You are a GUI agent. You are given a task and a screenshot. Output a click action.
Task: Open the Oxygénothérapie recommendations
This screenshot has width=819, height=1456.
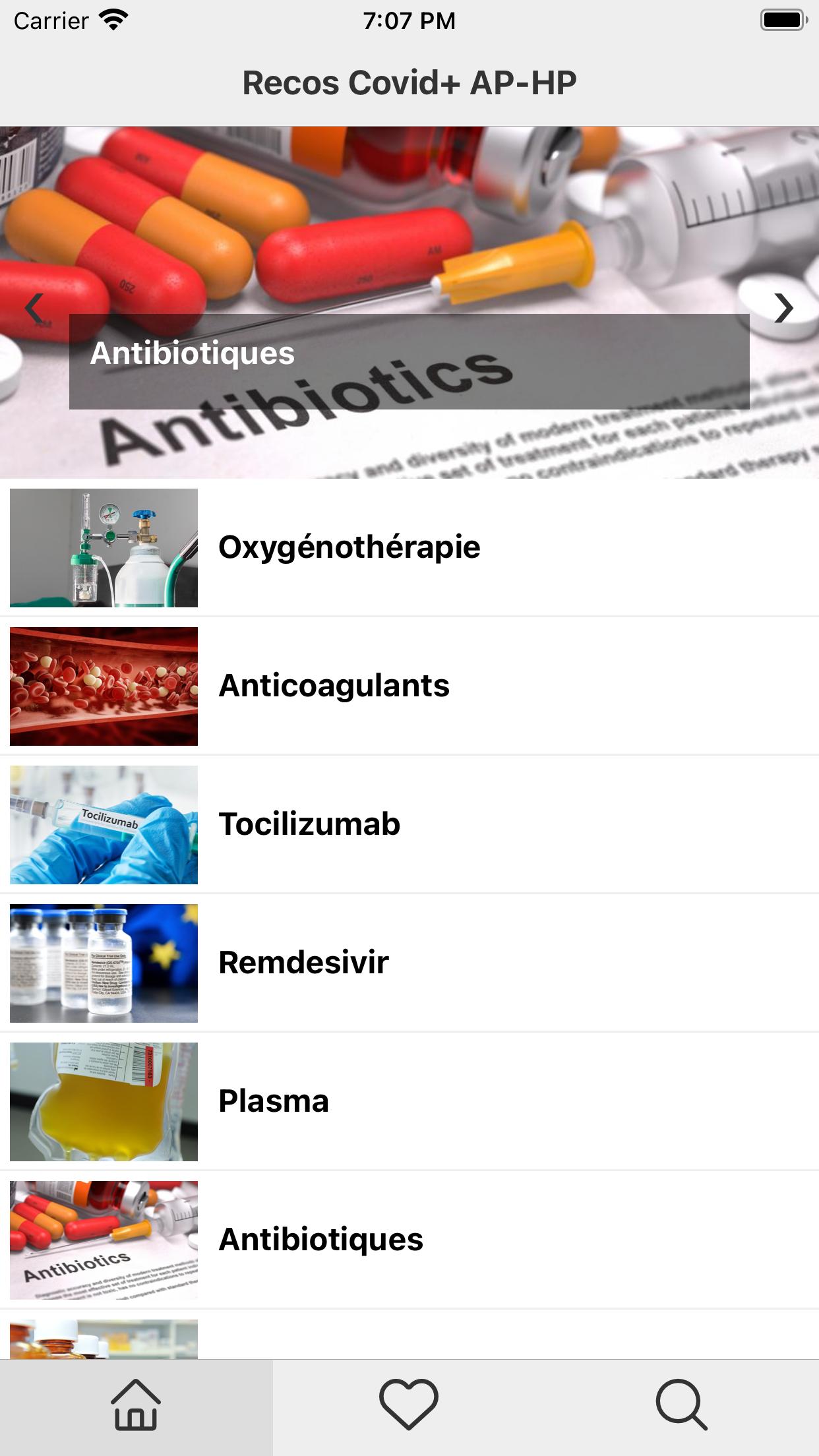409,548
